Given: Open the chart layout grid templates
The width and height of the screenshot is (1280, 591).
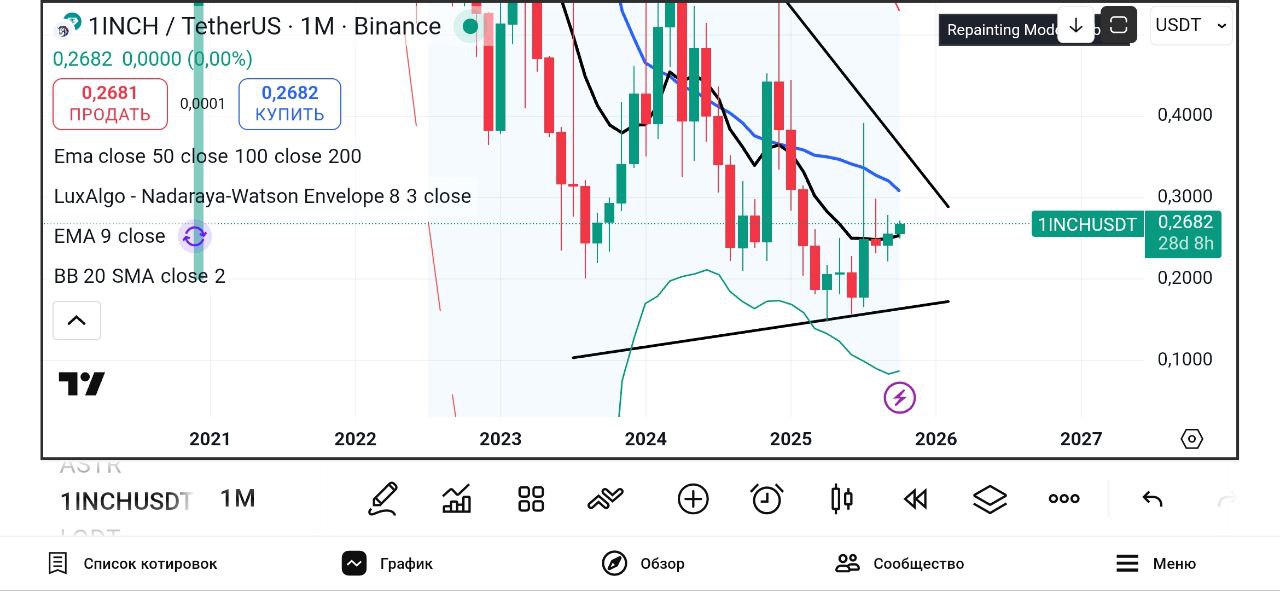Looking at the screenshot, I should [531, 499].
